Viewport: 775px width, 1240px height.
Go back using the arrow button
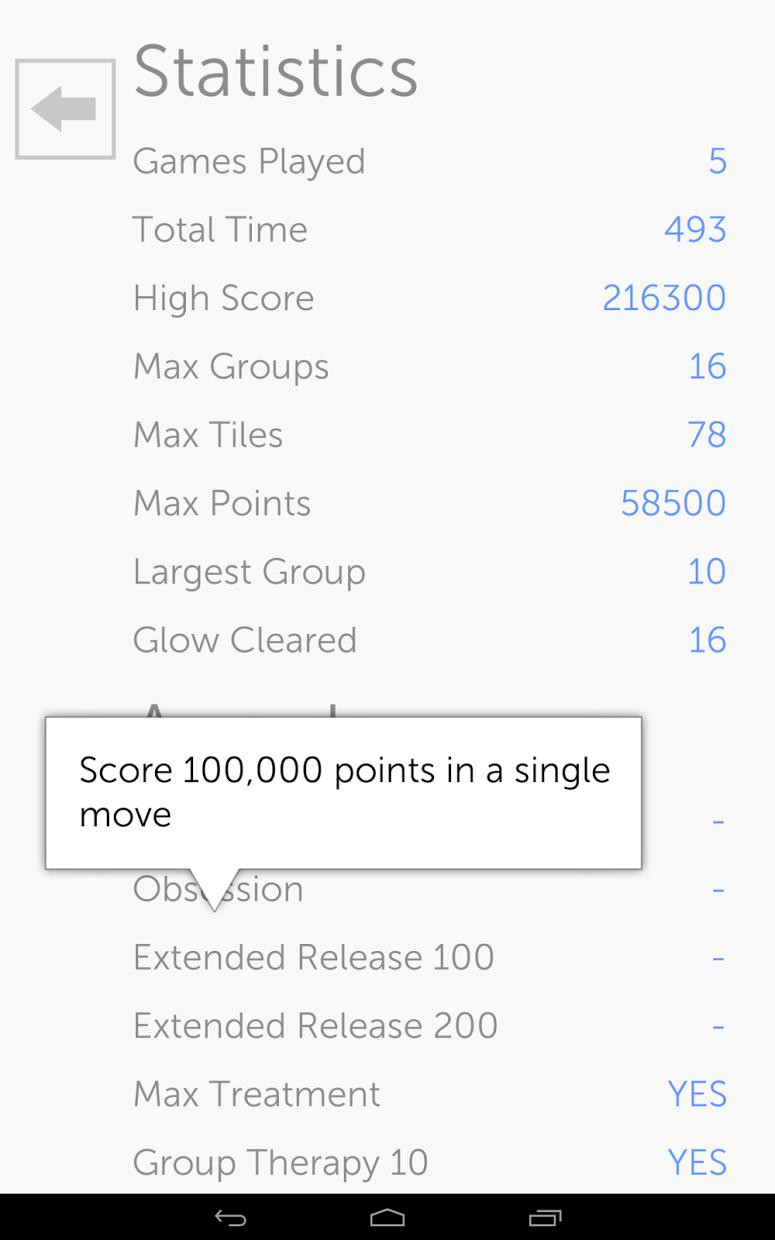[65, 109]
